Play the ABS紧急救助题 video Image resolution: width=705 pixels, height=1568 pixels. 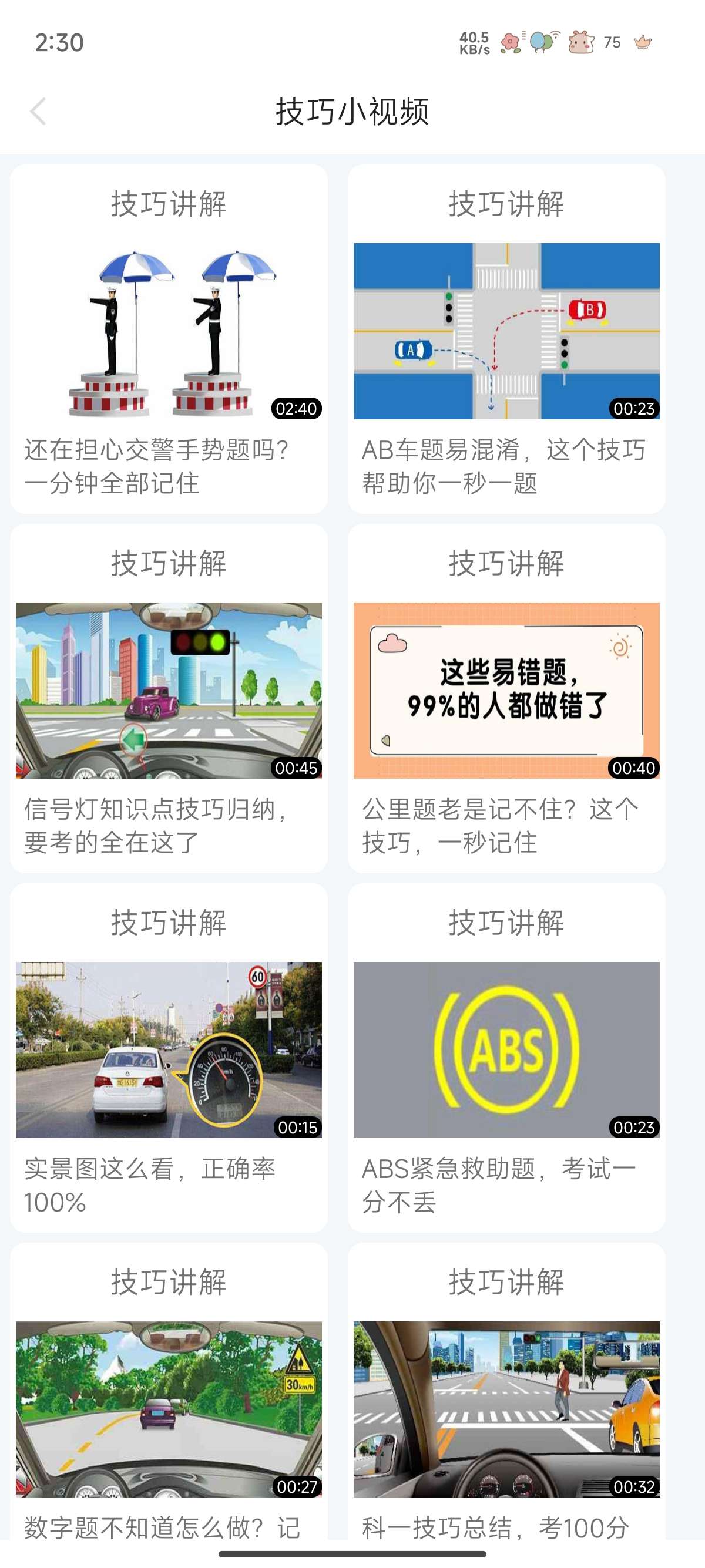coord(506,1050)
